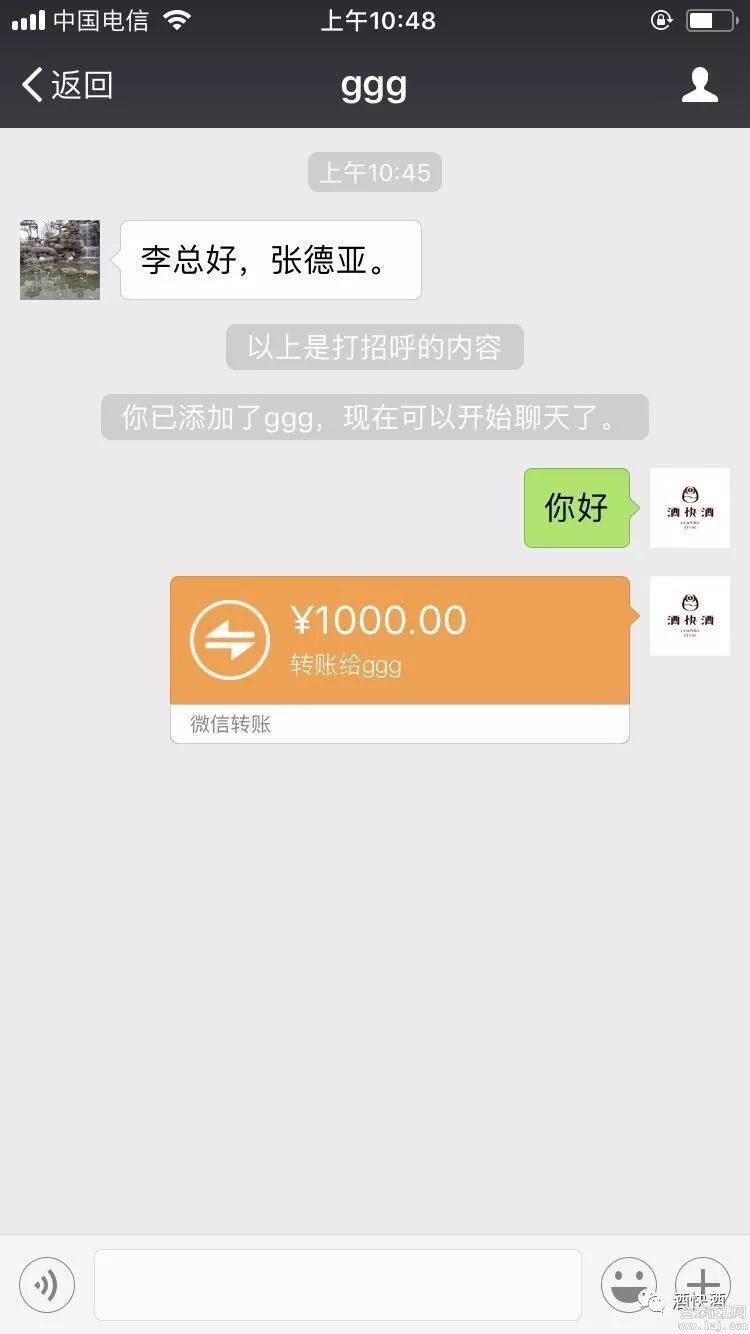Focus the message text field
750x1334 pixels.
pos(338,1284)
